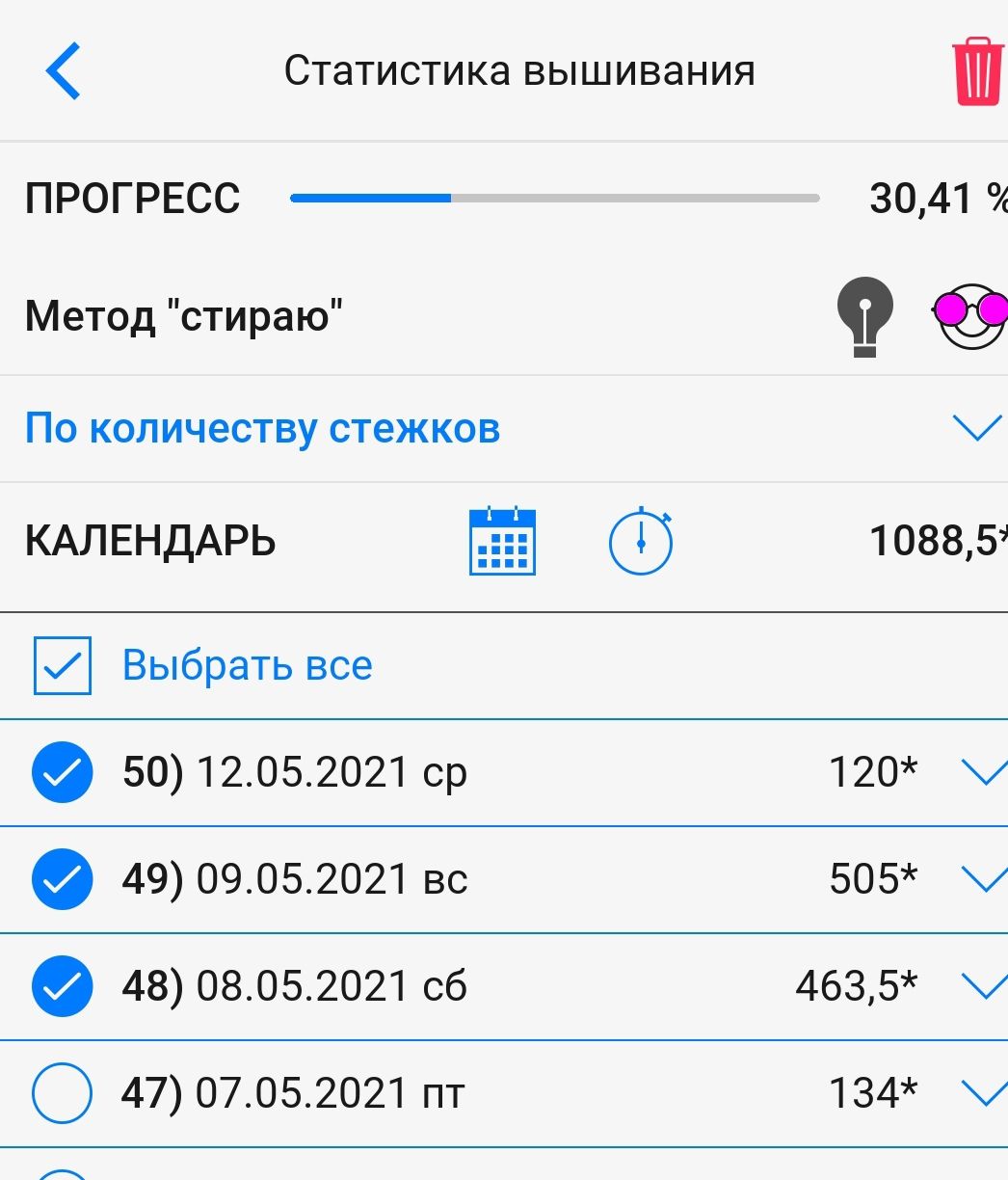The width and height of the screenshot is (1008, 1180).
Task: Expand details for 12.05.2021 entry
Action: pos(983,772)
